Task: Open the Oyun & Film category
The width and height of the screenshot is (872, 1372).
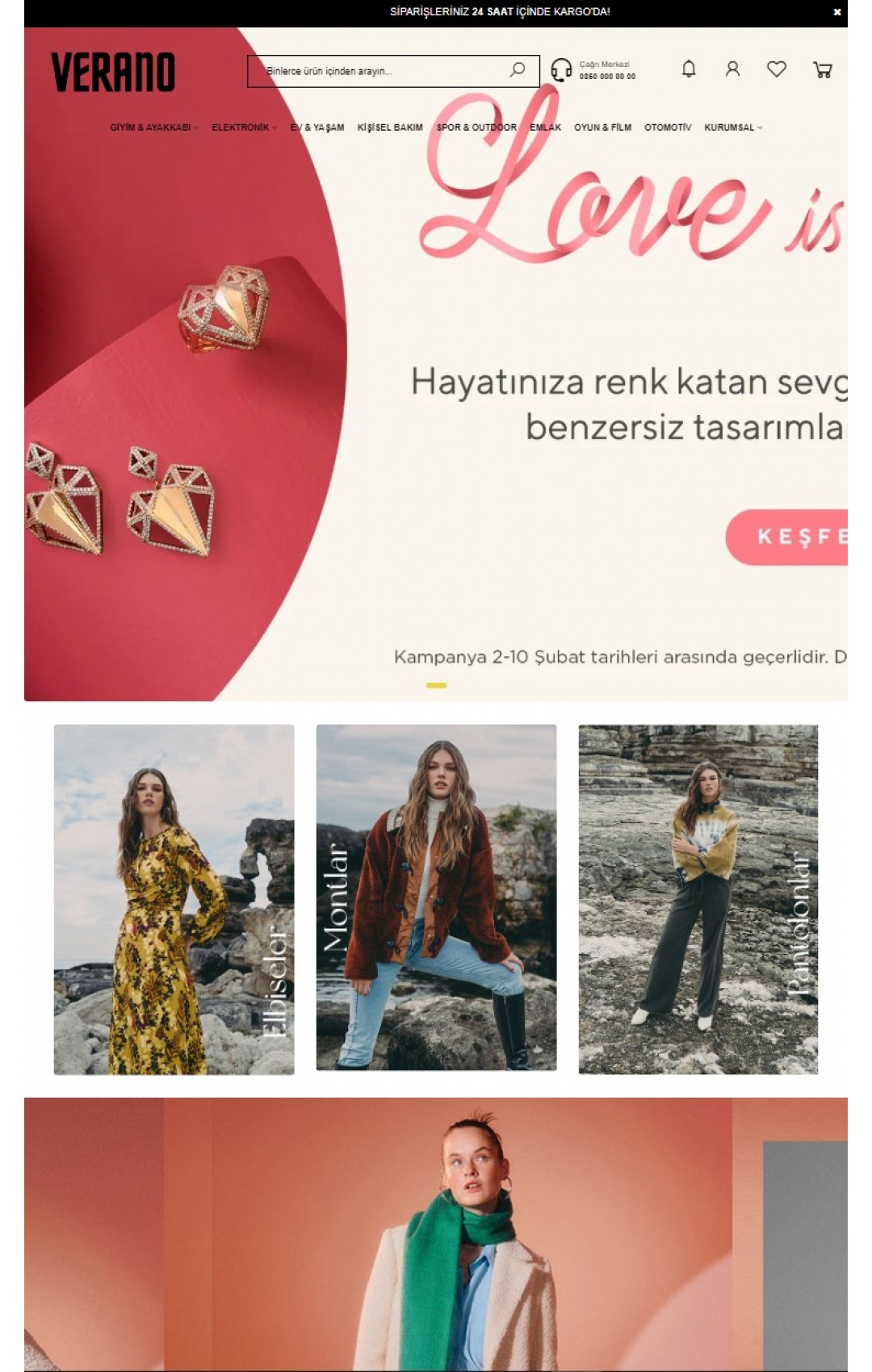Action: [x=602, y=128]
